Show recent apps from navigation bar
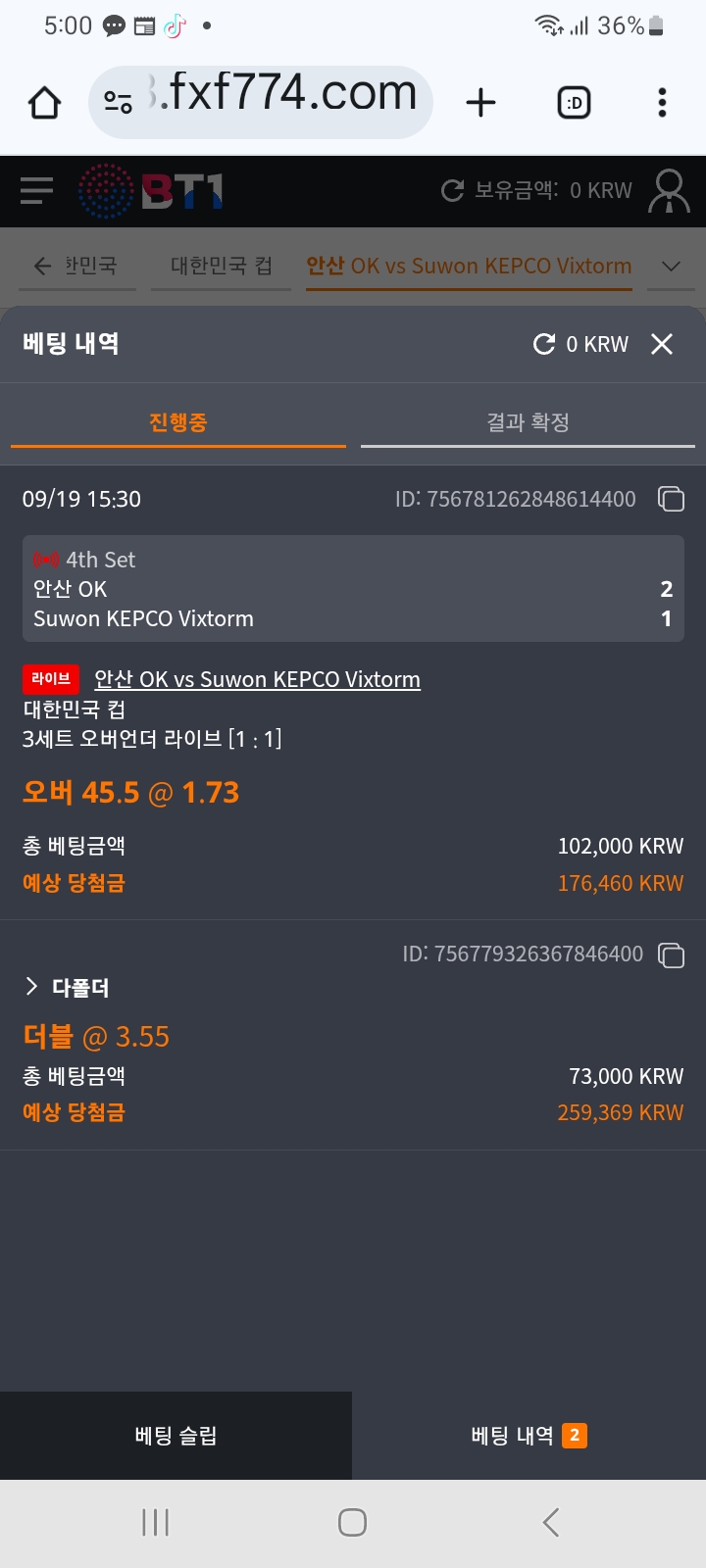 (x=155, y=1522)
